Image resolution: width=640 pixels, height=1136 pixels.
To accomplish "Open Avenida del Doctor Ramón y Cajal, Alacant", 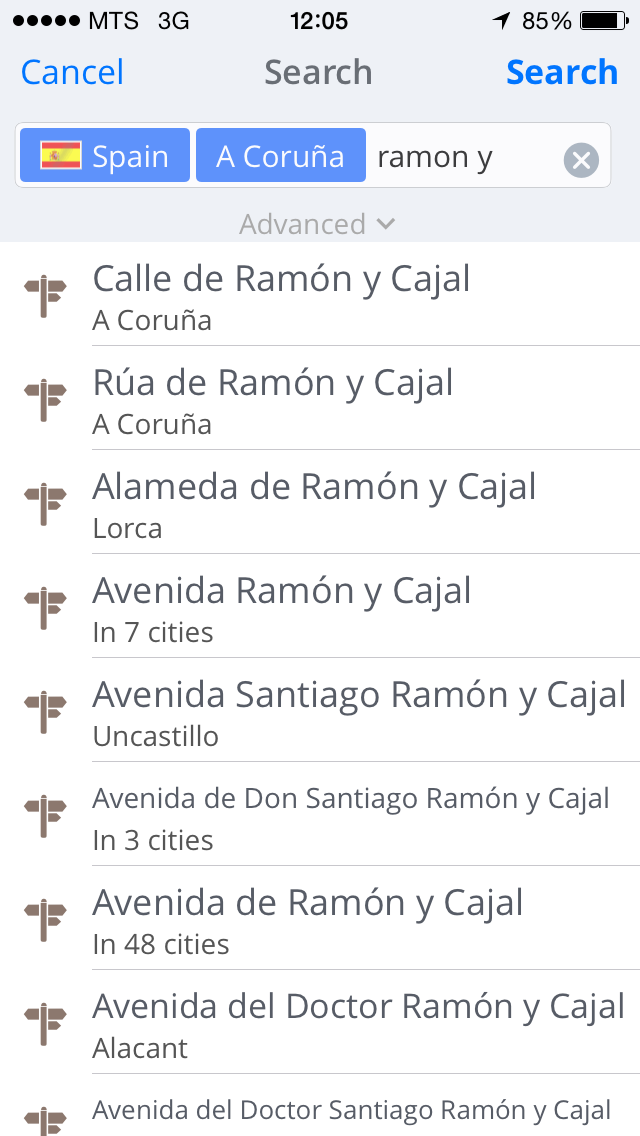I will (320, 1022).
